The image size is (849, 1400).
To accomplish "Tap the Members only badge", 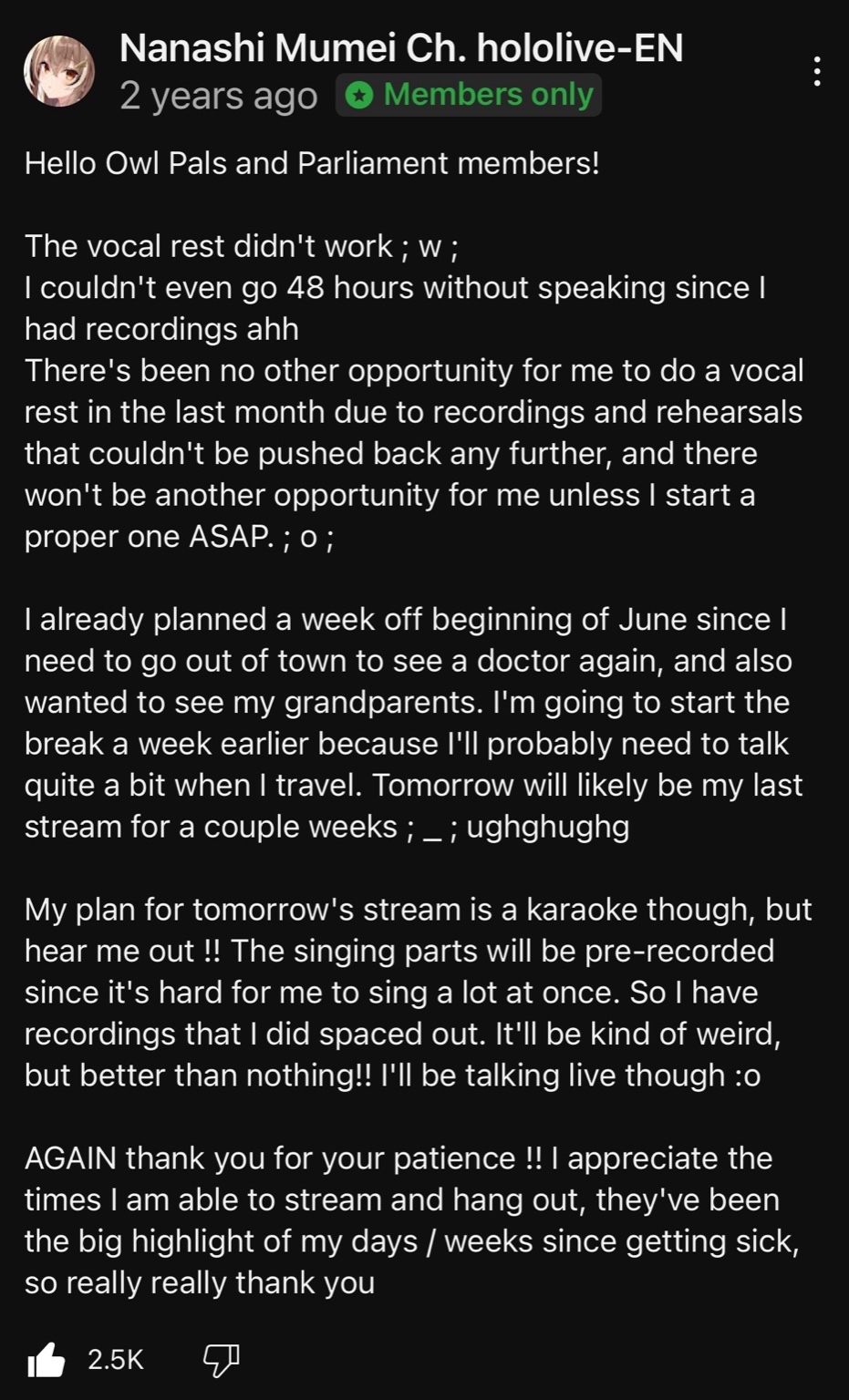I will (469, 95).
